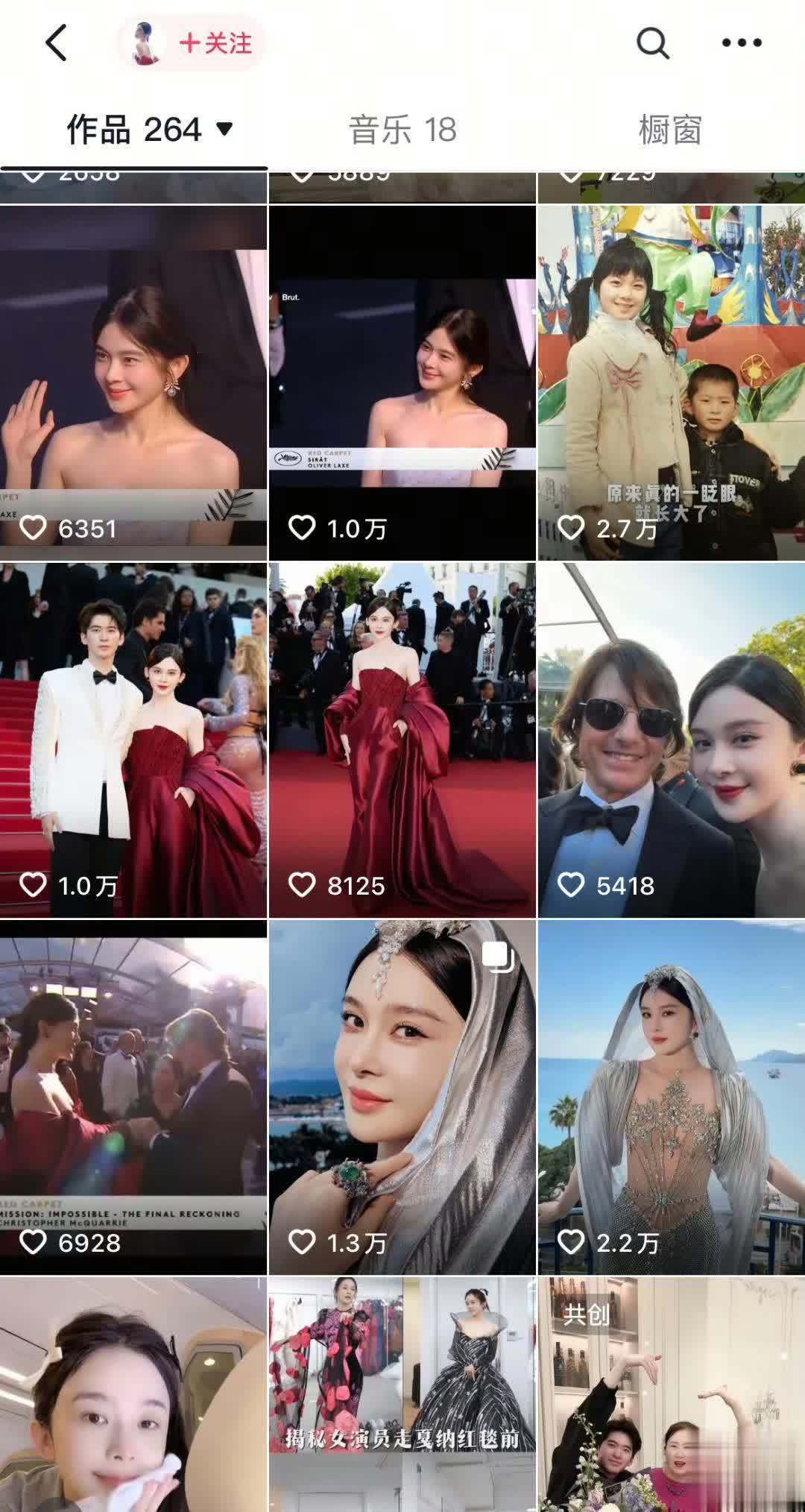Open the photo album post with 1.3万 likes
Screen dimensions: 805x1512
tap(402, 1096)
